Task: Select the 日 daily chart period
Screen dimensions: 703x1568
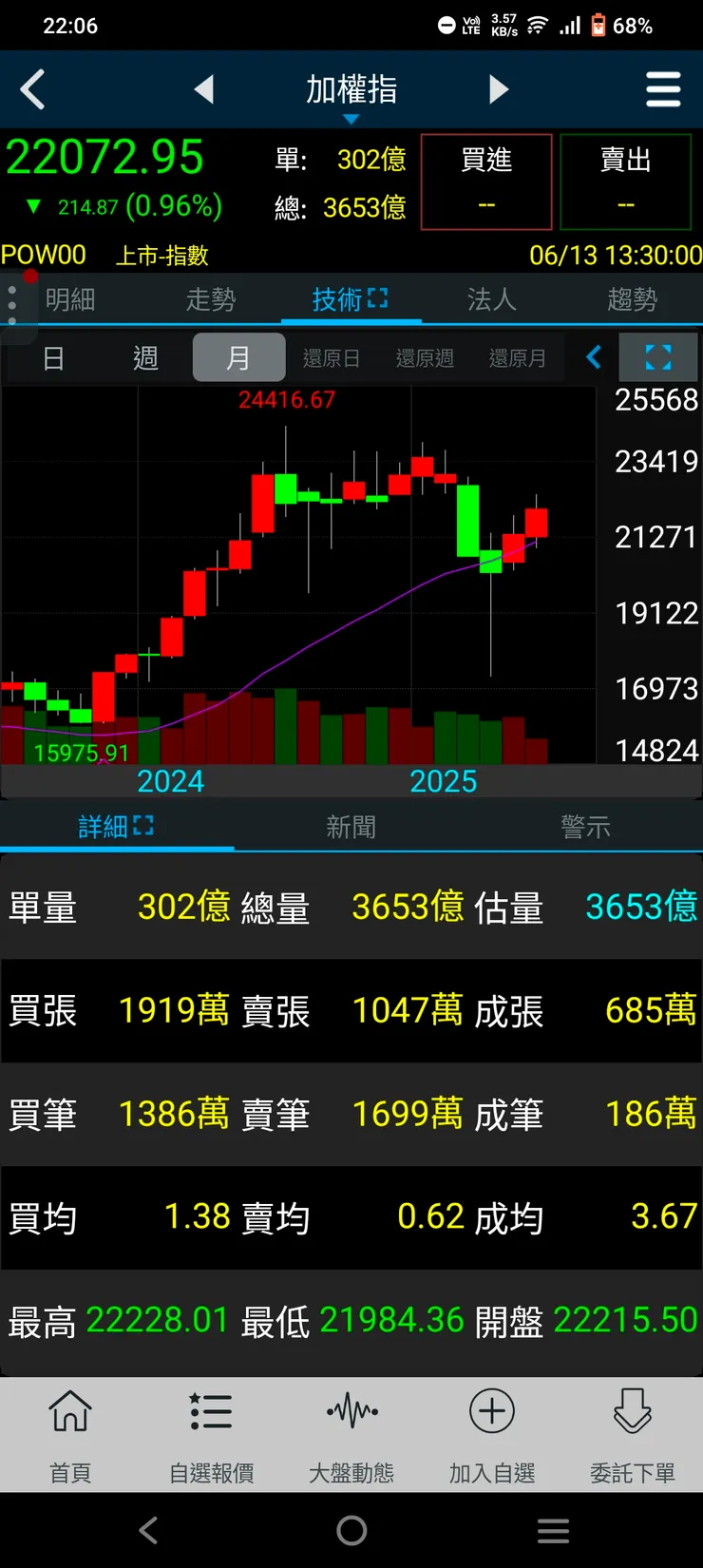Action: tap(53, 358)
